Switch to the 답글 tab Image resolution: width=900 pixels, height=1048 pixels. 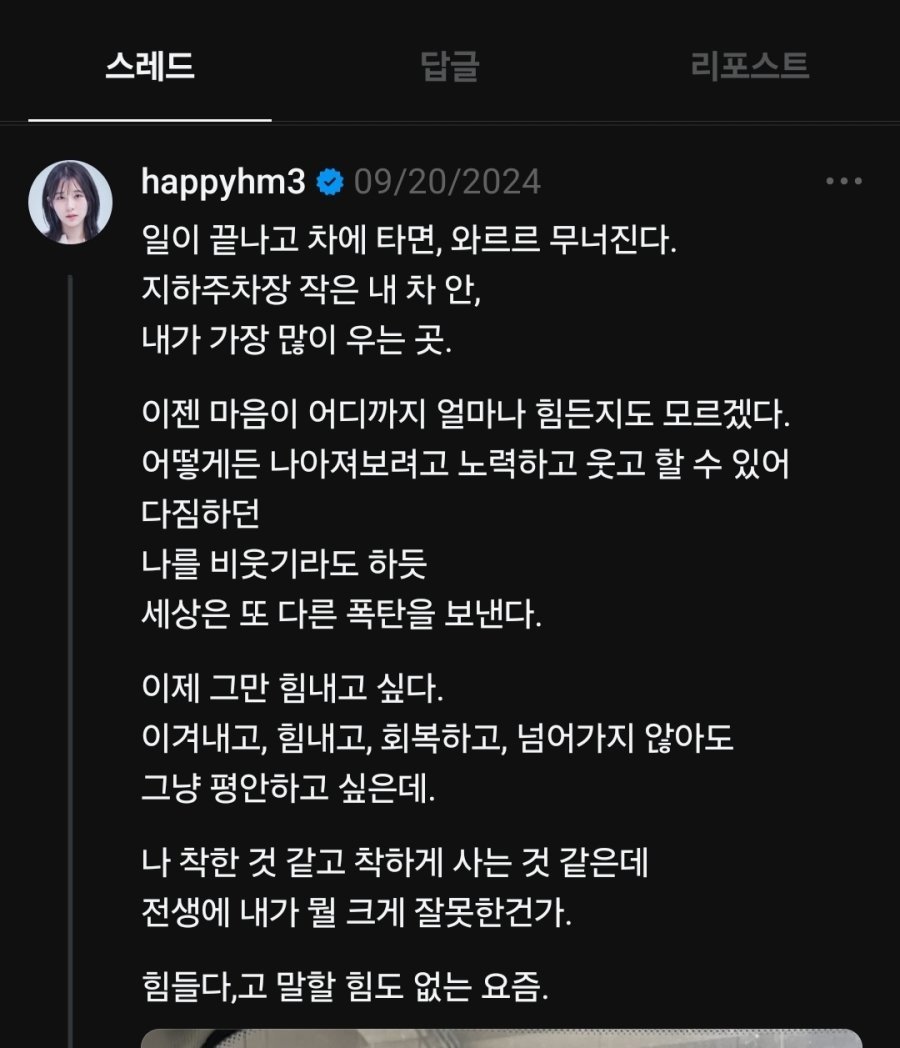[449, 66]
